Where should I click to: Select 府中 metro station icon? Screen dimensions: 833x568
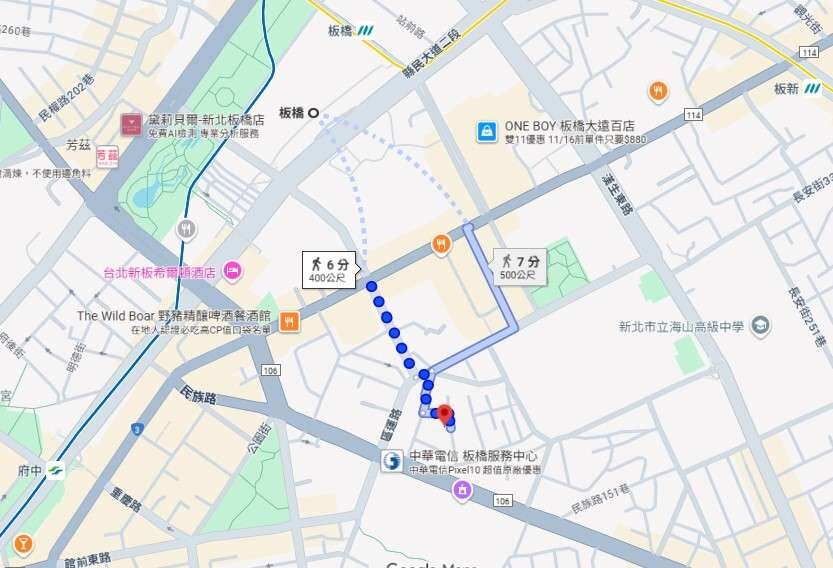(x=55, y=470)
